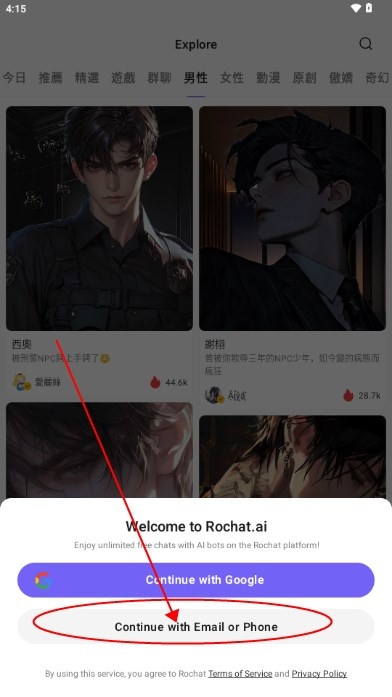Image resolution: width=392 pixels, height=697 pixels.
Task: Read the Privacy Policy link
Action: (x=319, y=673)
